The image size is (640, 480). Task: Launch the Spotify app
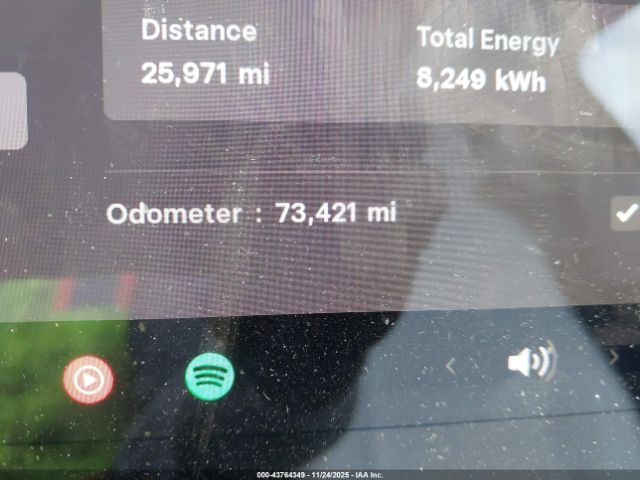[210, 377]
